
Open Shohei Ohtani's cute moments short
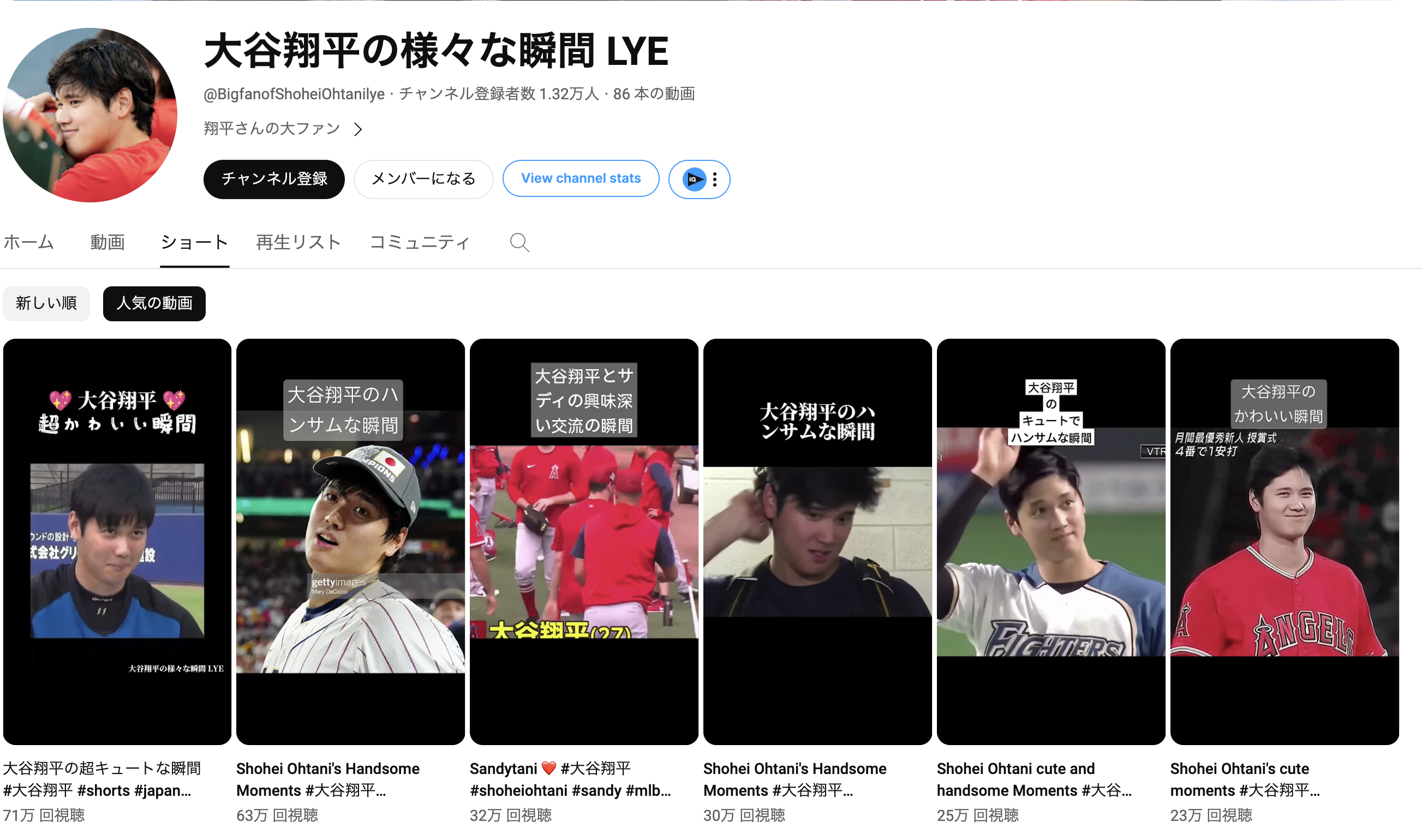[1284, 541]
